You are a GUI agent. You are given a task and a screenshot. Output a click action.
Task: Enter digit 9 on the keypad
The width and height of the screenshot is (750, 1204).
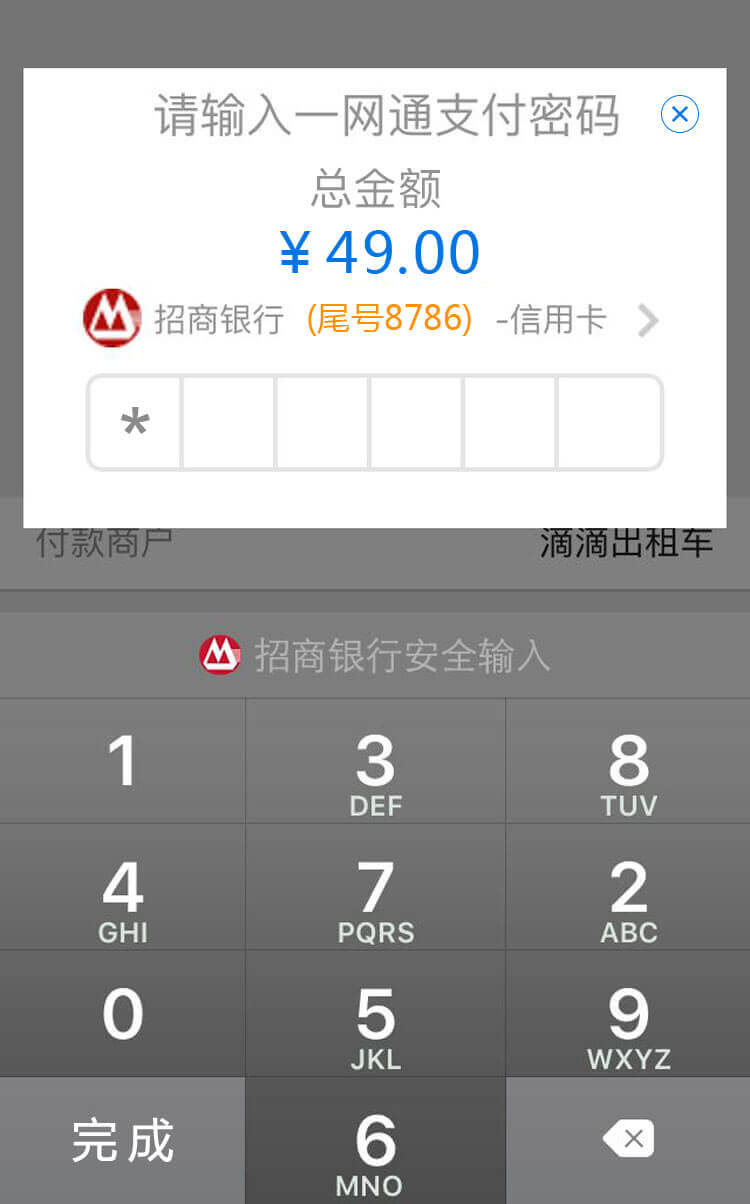(x=628, y=1014)
